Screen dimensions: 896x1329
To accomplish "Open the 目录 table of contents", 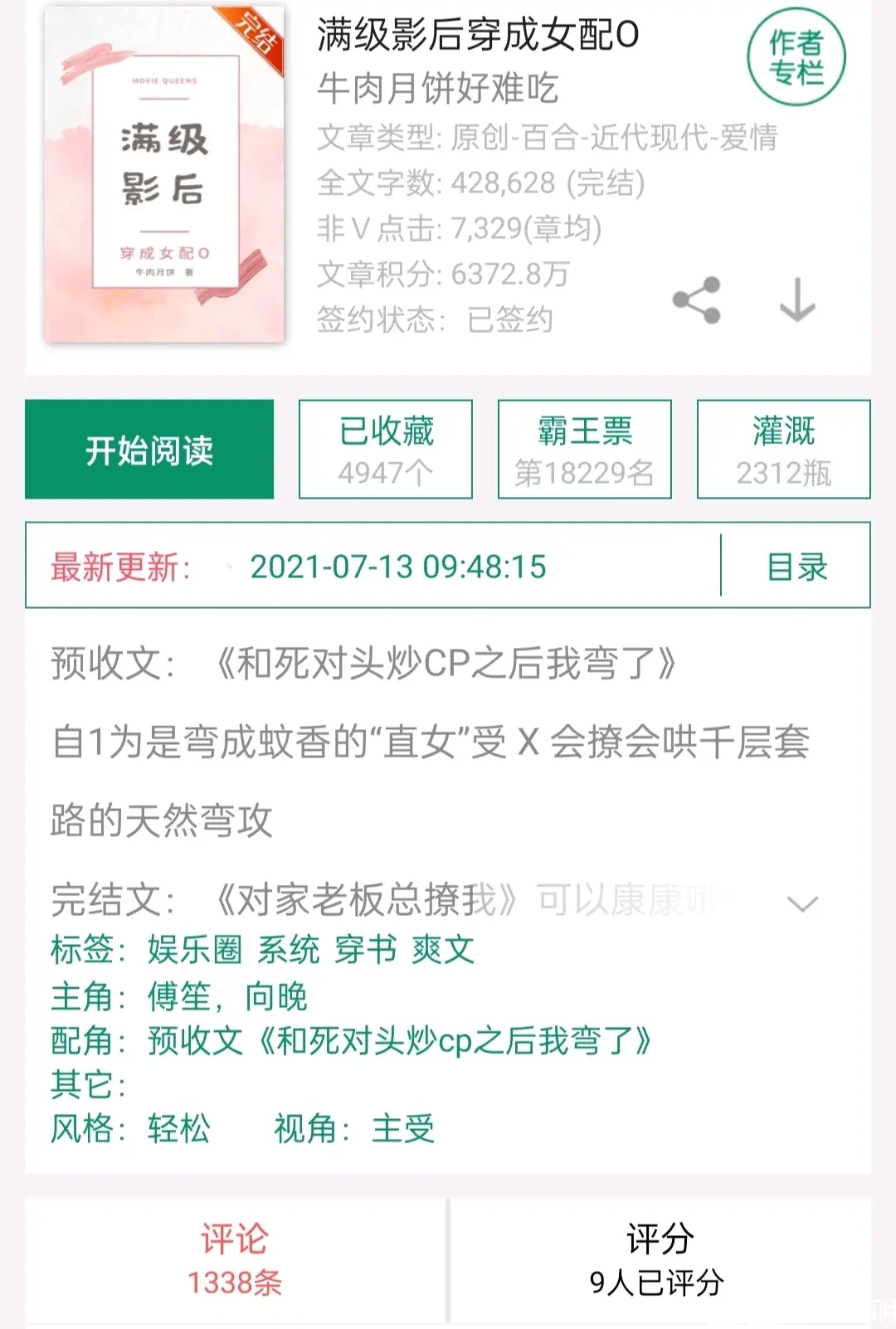I will click(x=796, y=567).
